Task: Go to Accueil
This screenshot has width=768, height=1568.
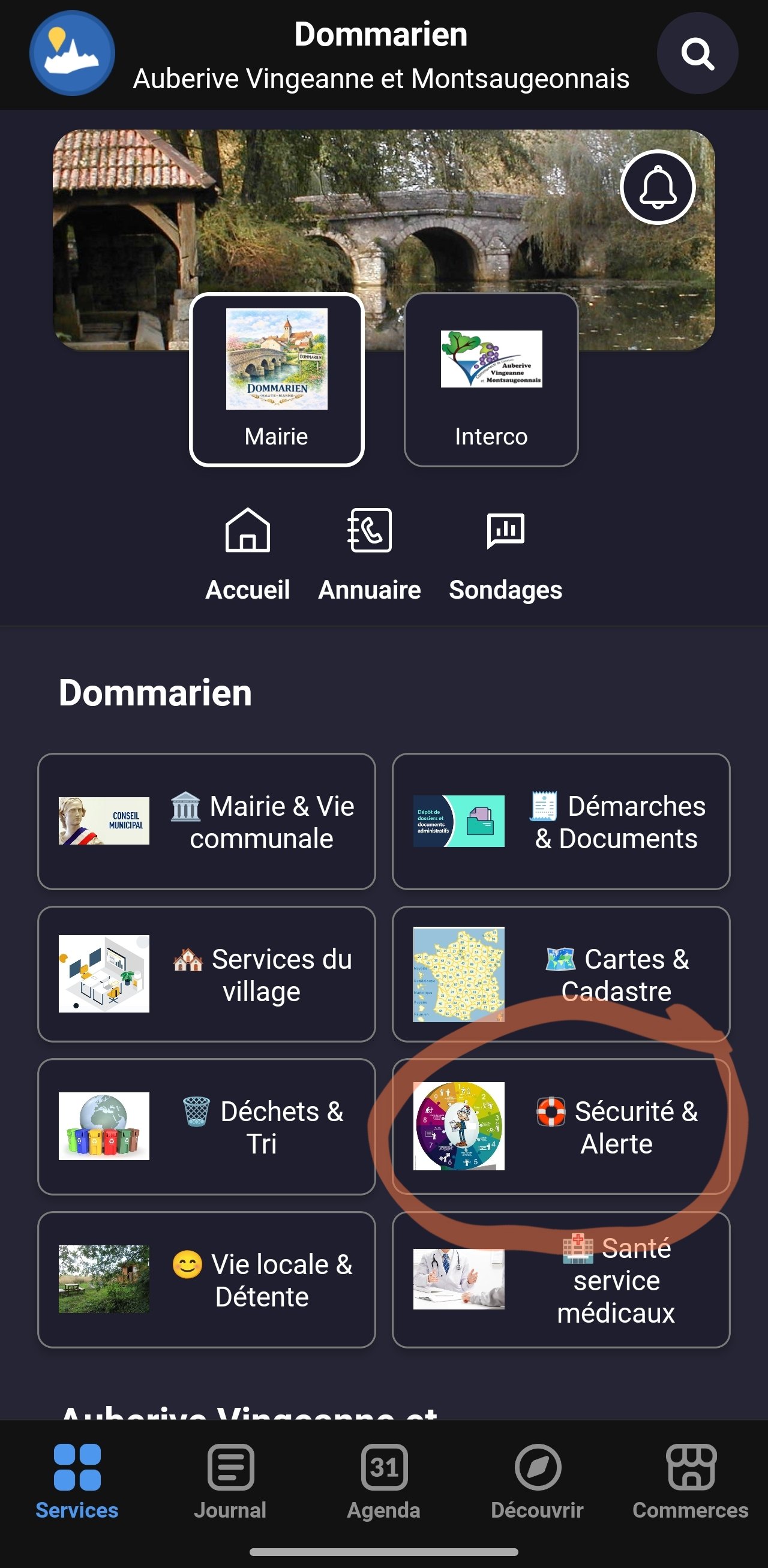Action: (247, 555)
